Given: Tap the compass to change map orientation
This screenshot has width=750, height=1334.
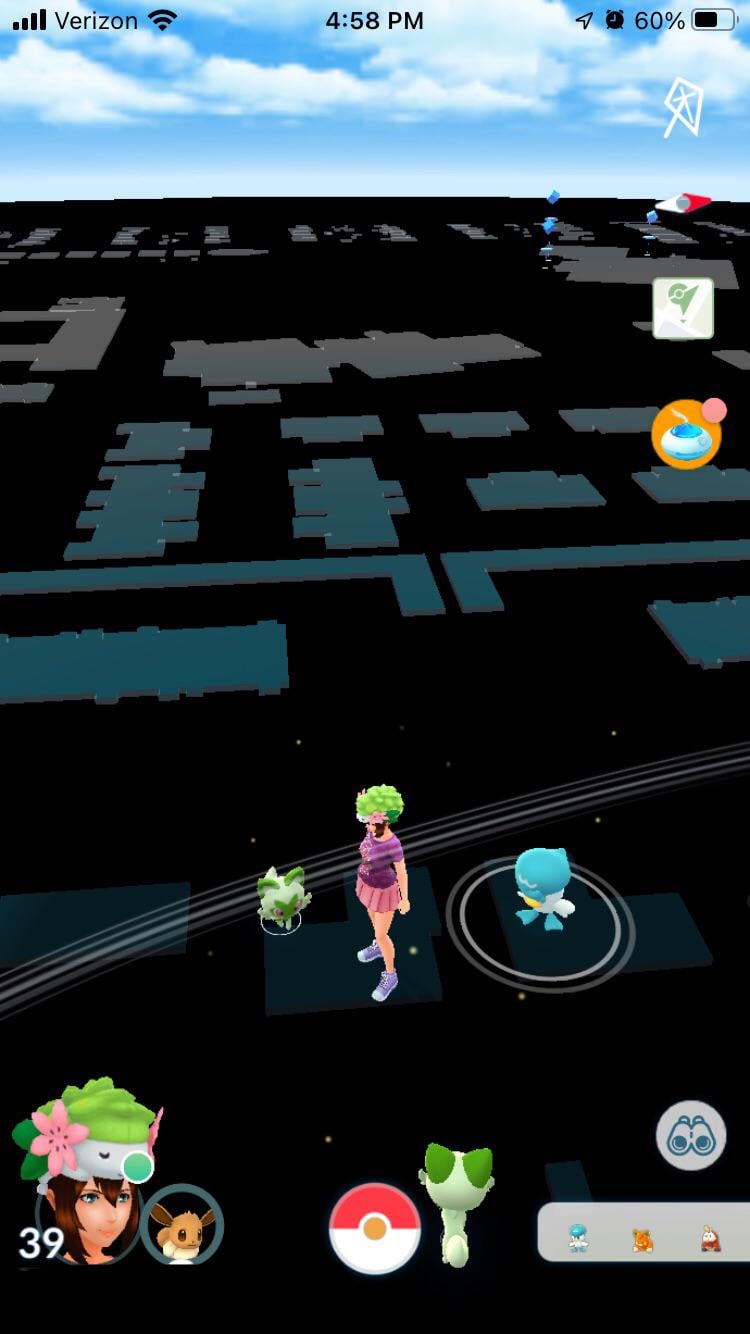Looking at the screenshot, I should coord(684,107).
